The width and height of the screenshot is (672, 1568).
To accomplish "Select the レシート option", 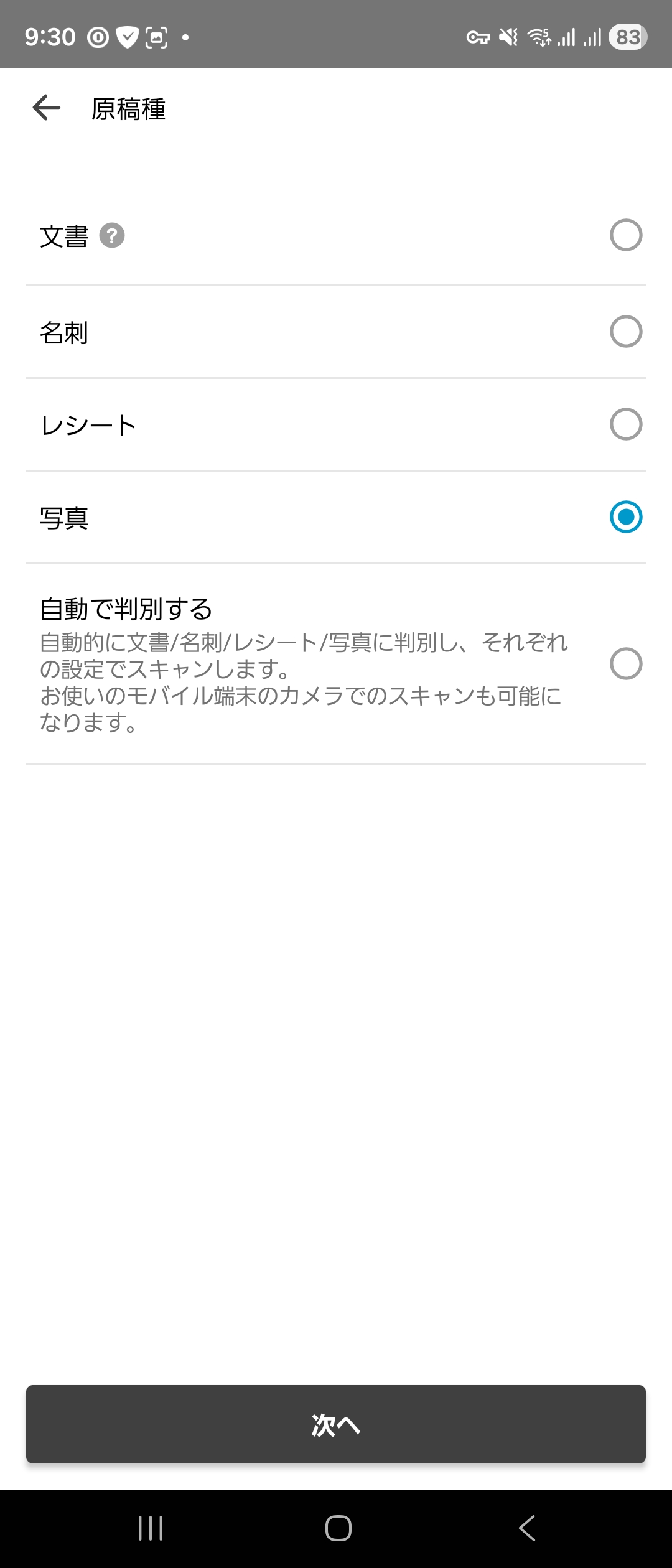I will click(625, 424).
